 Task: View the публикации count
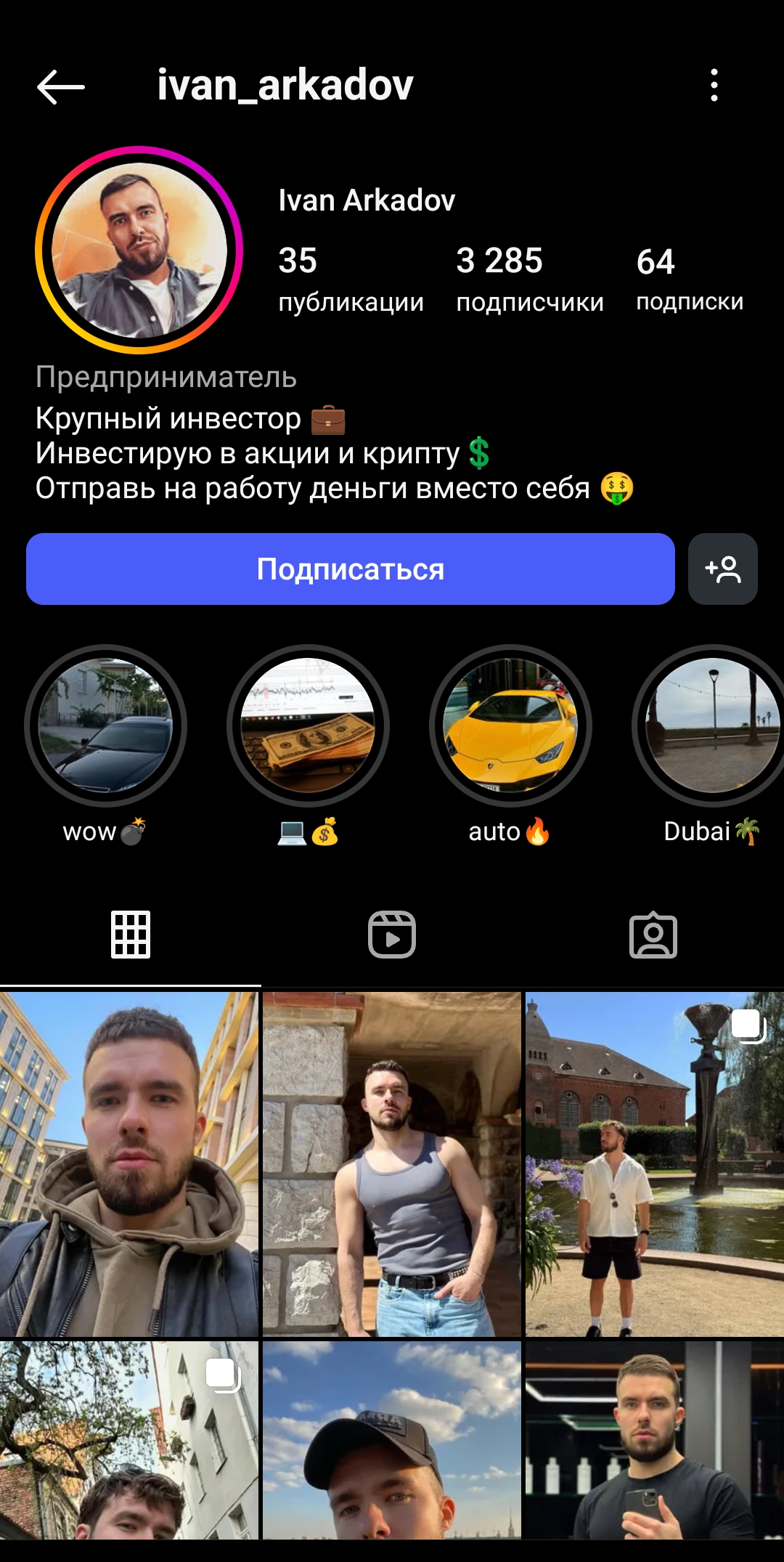pos(351,280)
